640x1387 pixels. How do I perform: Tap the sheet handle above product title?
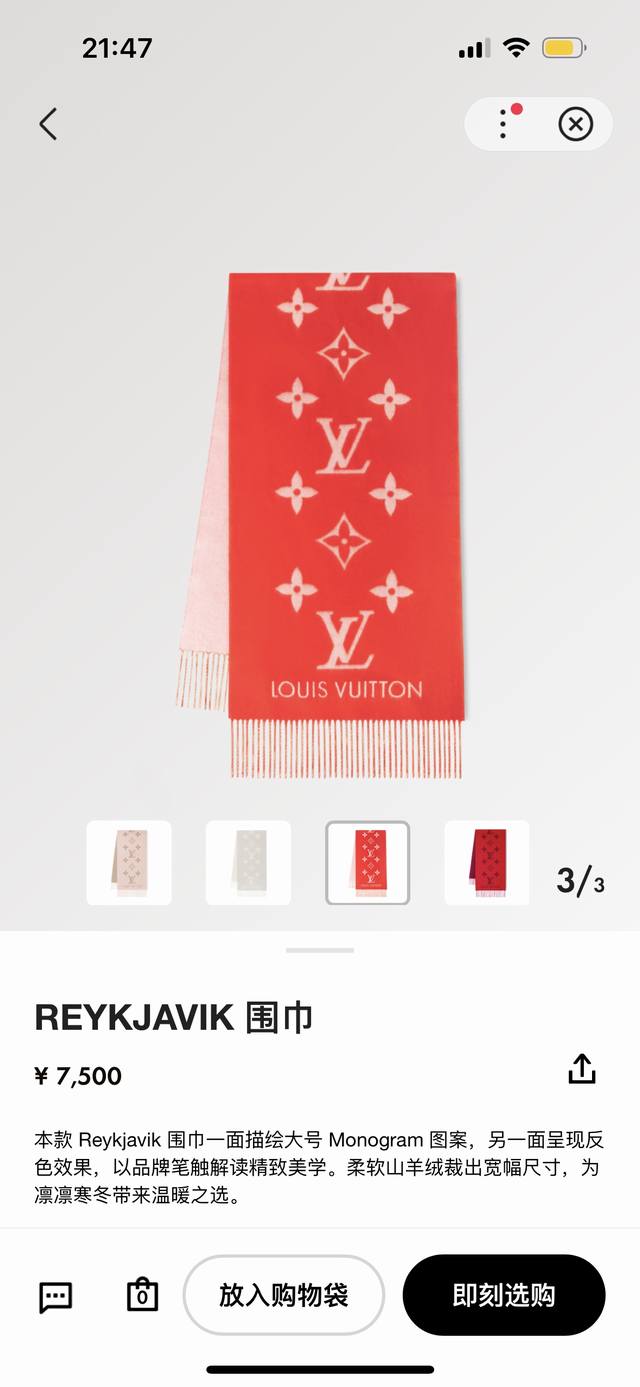coord(320,950)
